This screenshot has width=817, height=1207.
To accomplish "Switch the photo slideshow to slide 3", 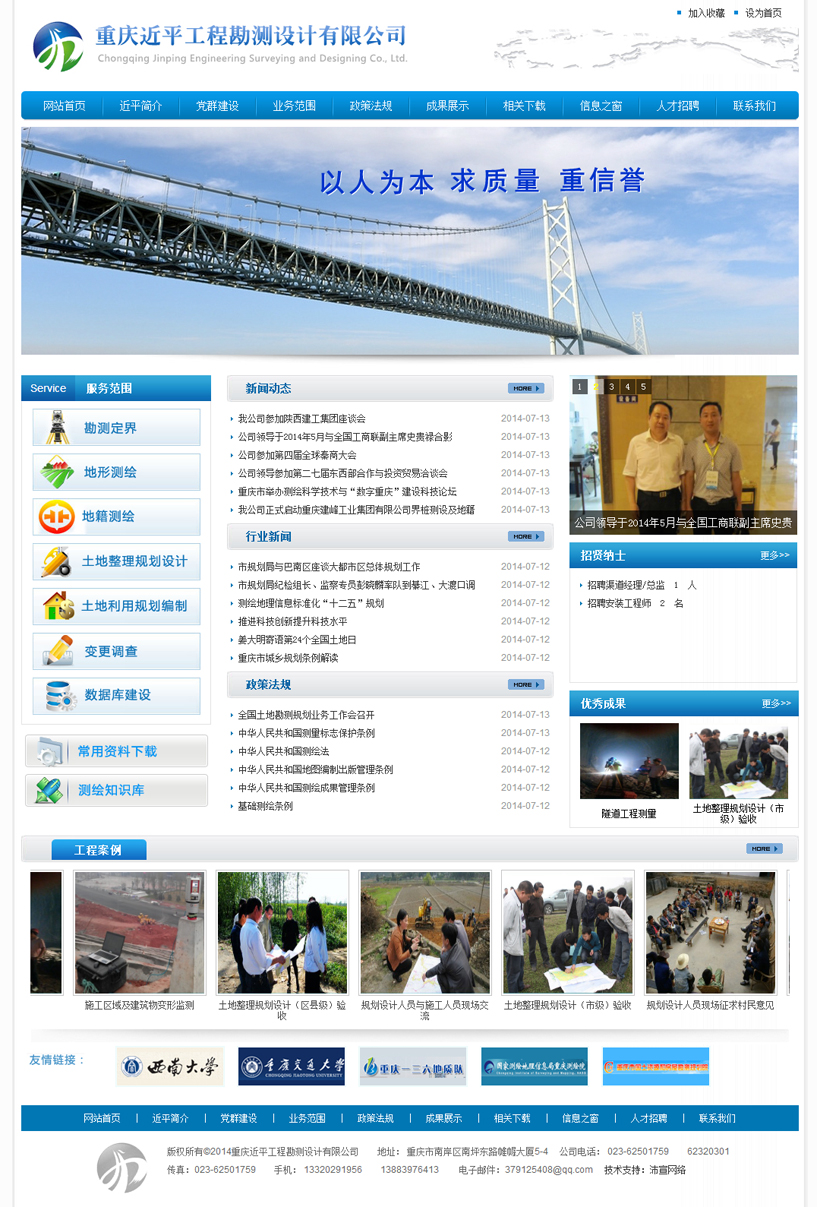I will (x=612, y=386).
